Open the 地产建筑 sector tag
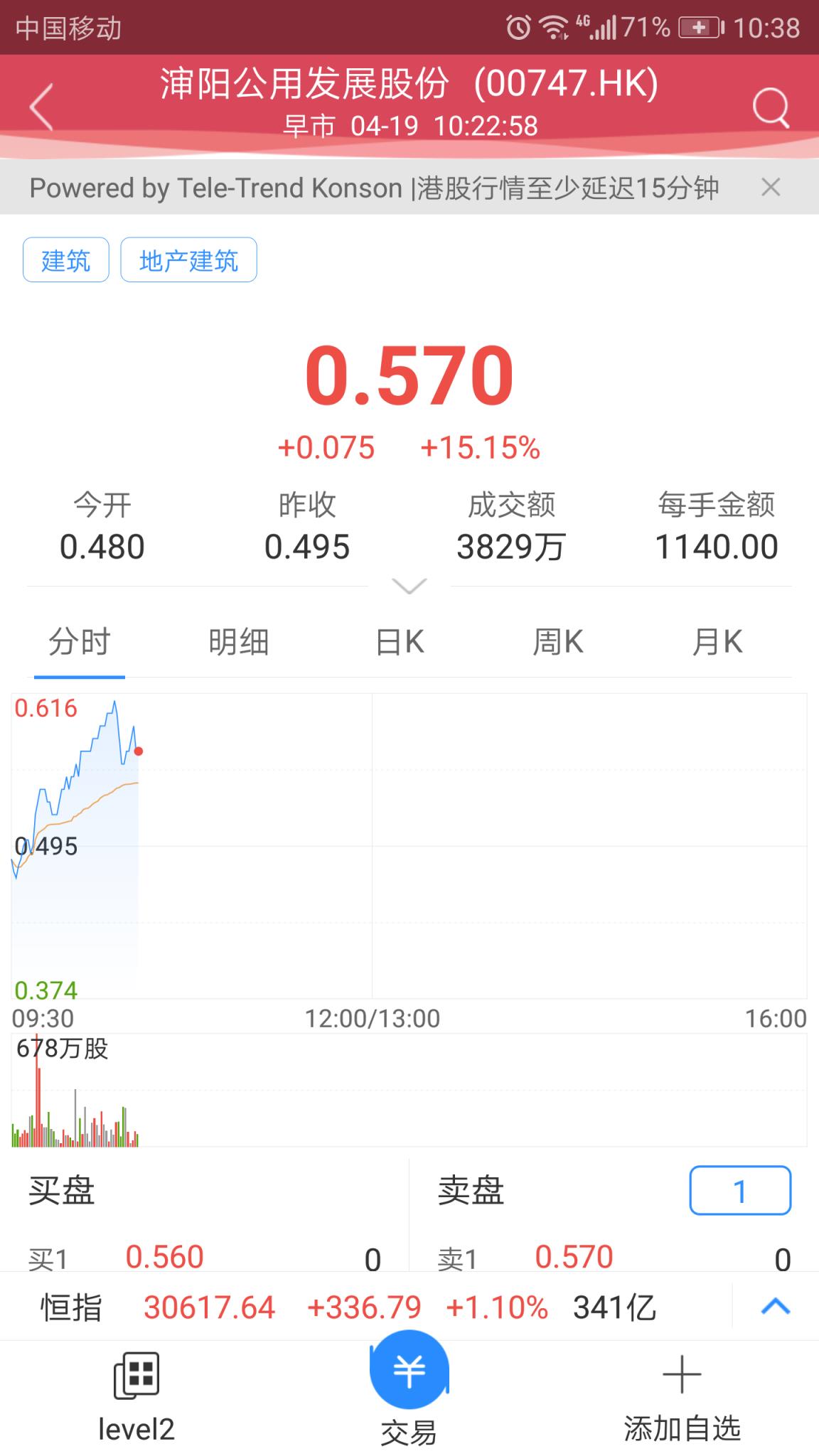Screen dimensions: 819x1456 (188, 259)
